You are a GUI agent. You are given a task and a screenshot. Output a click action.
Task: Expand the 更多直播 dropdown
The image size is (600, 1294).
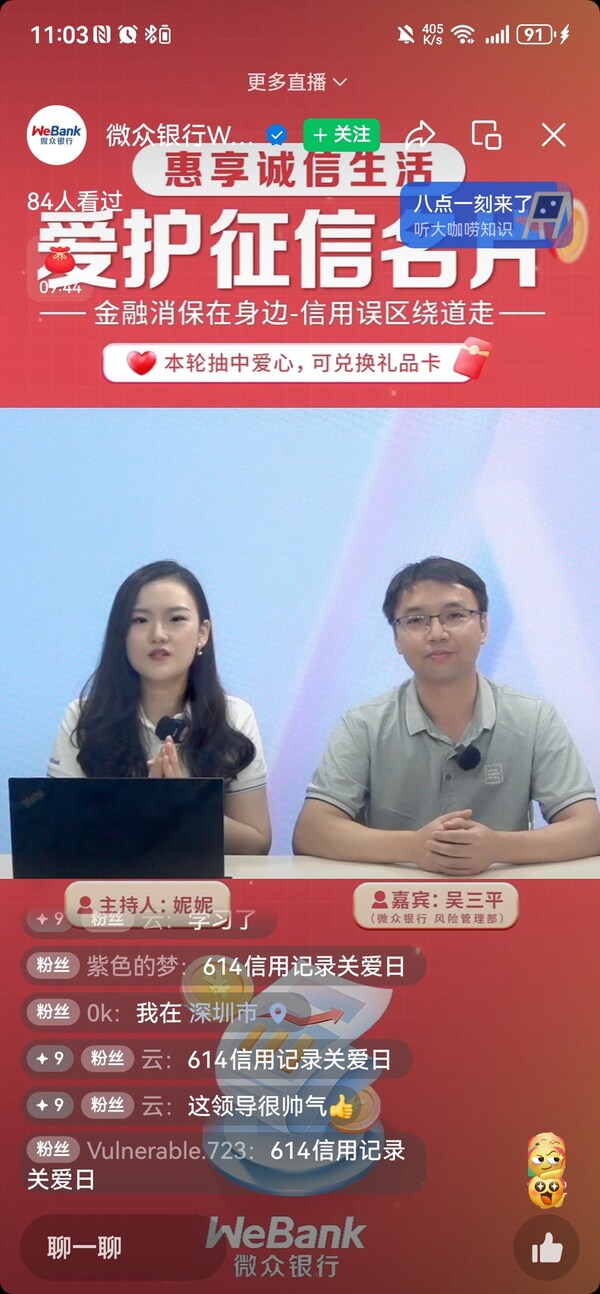[297, 82]
